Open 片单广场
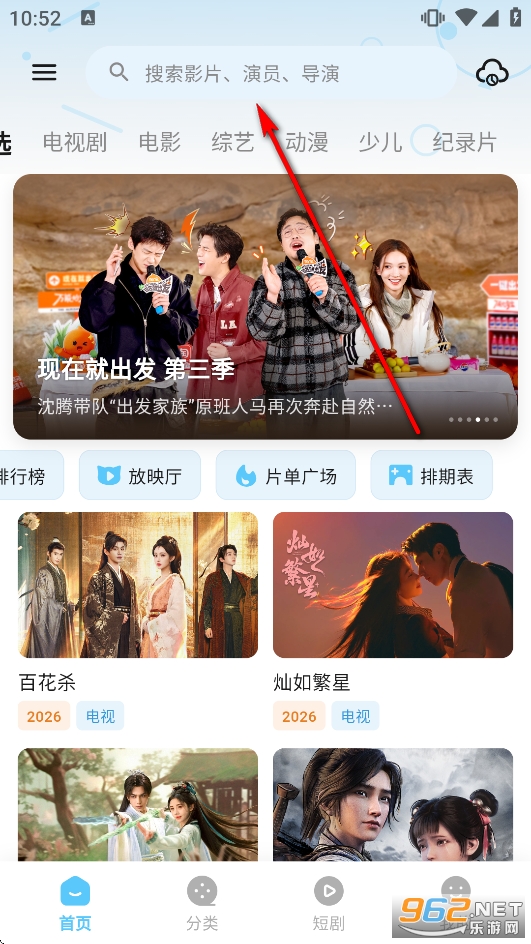 click(x=285, y=476)
